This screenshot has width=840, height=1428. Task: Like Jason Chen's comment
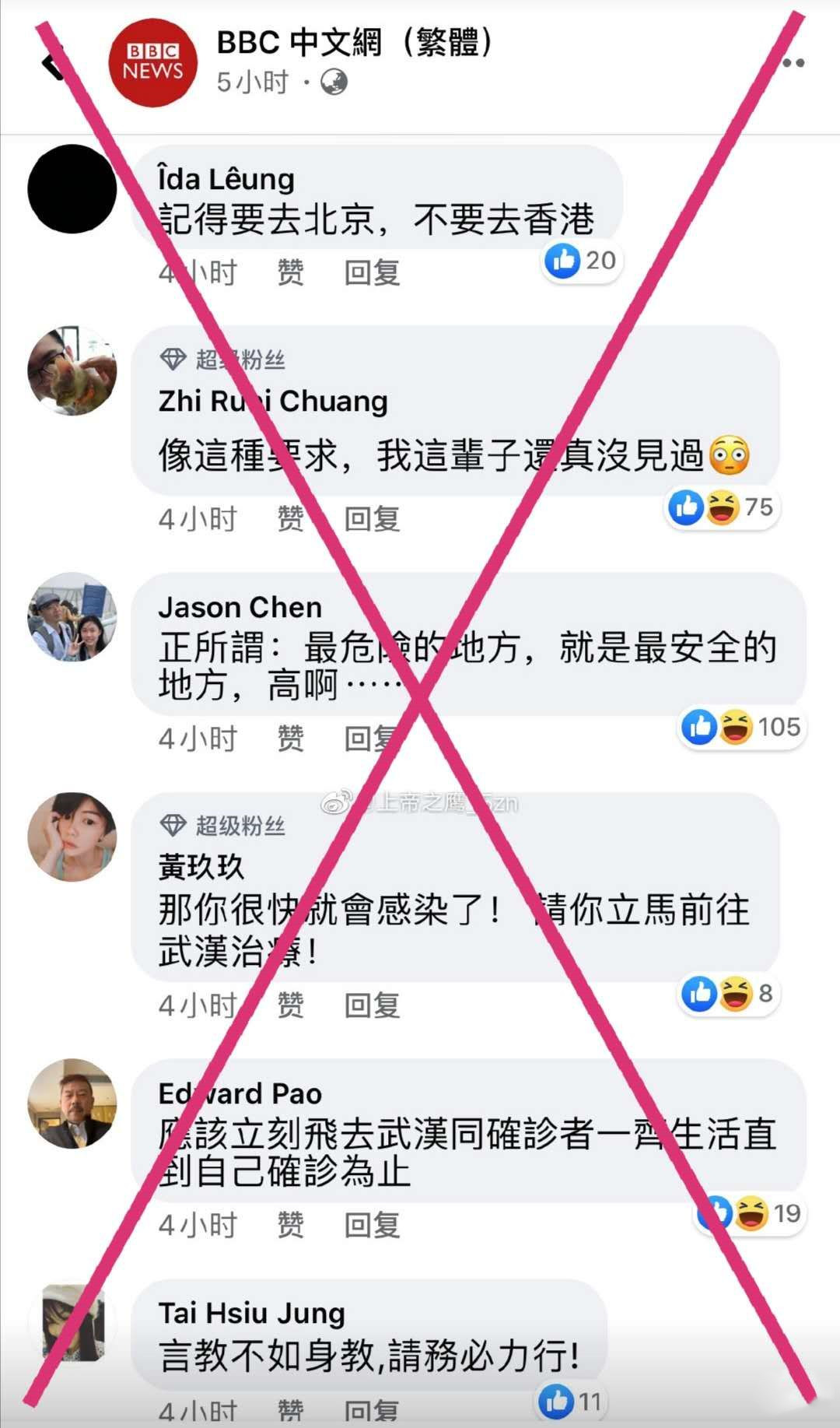pyautogui.click(x=290, y=739)
